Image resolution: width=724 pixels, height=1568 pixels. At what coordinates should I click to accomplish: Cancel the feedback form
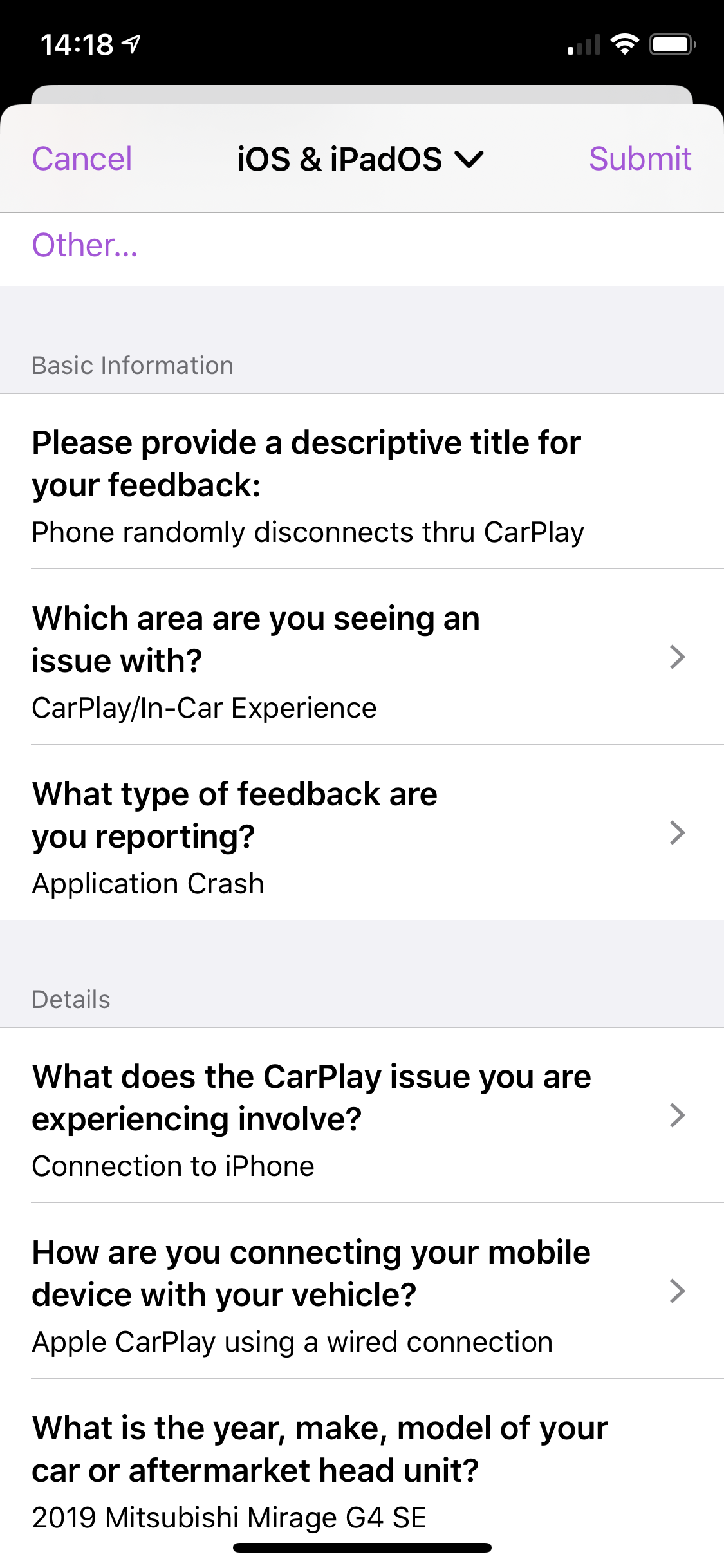82,159
